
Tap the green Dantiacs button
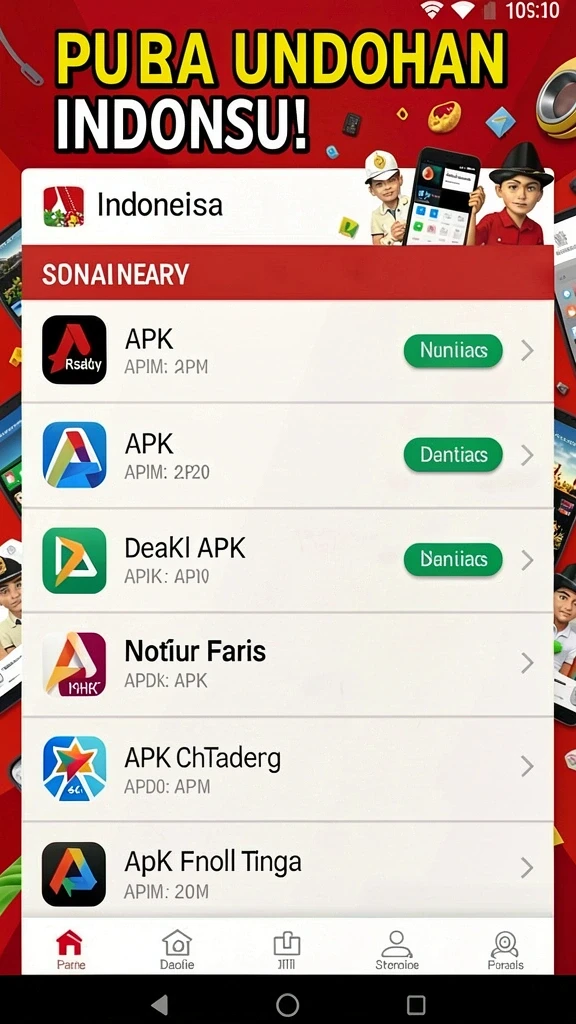click(x=453, y=455)
